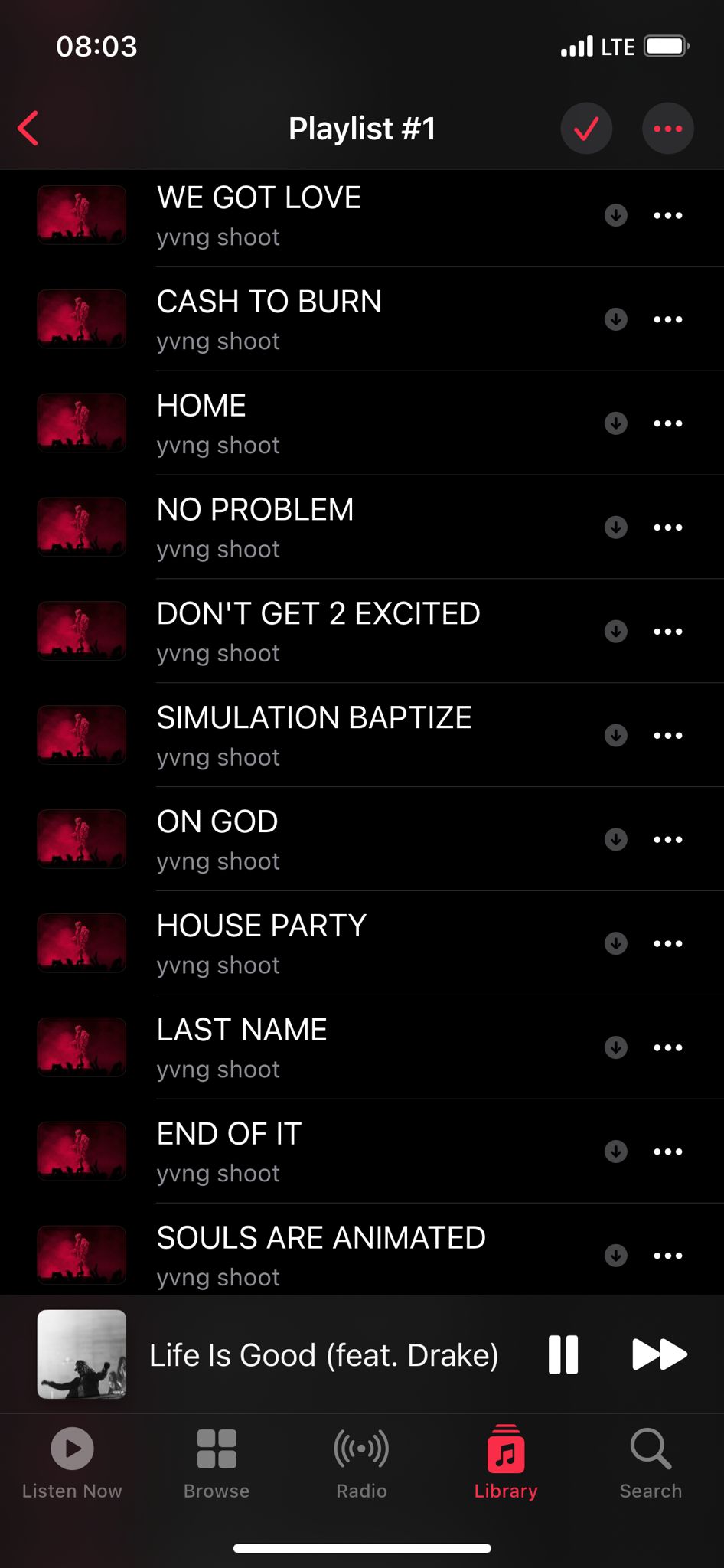Open the Browse section
The height and width of the screenshot is (1568, 724).
coord(217,1462)
